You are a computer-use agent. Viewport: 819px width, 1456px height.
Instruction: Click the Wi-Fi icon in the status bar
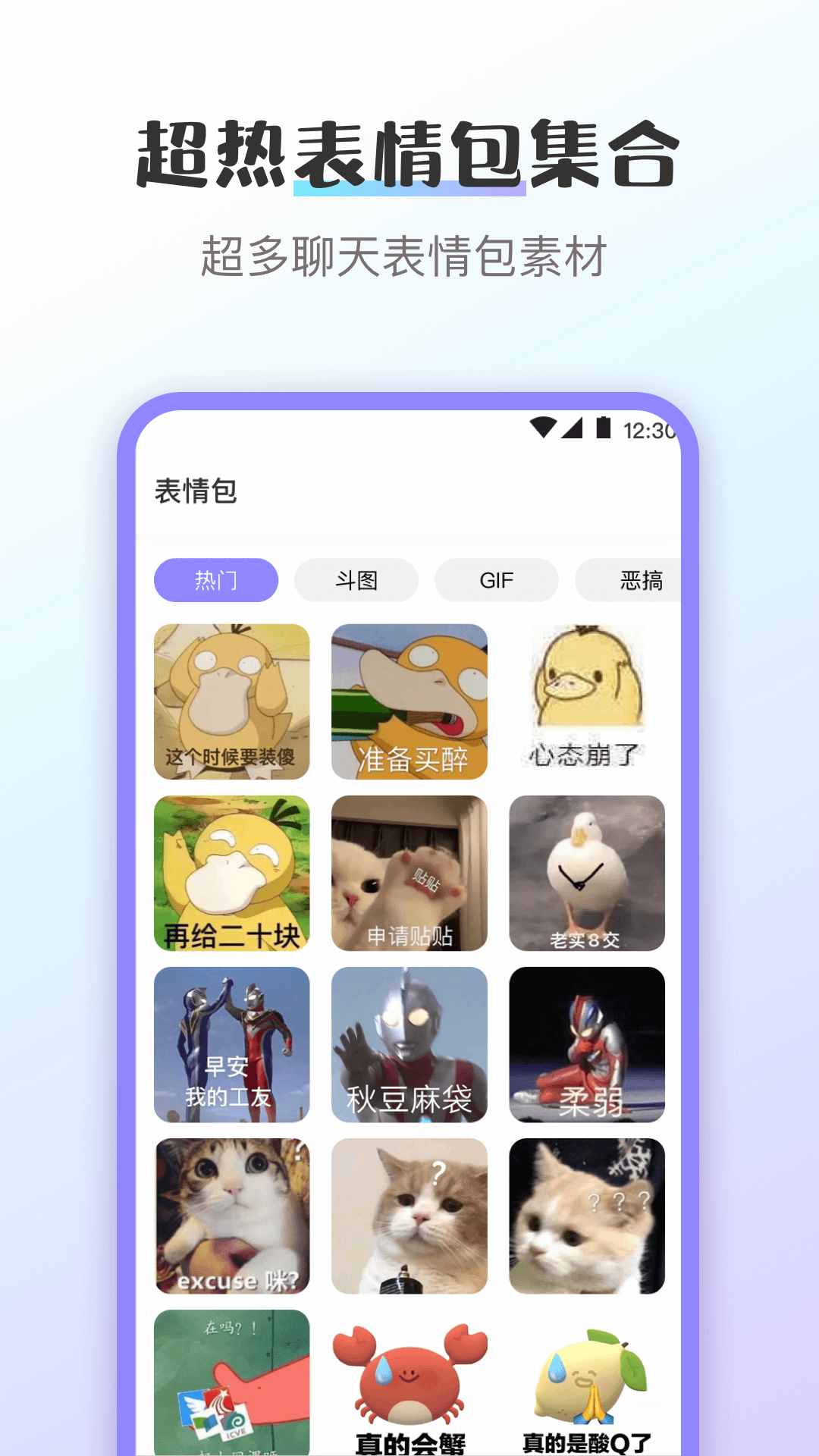click(x=543, y=429)
